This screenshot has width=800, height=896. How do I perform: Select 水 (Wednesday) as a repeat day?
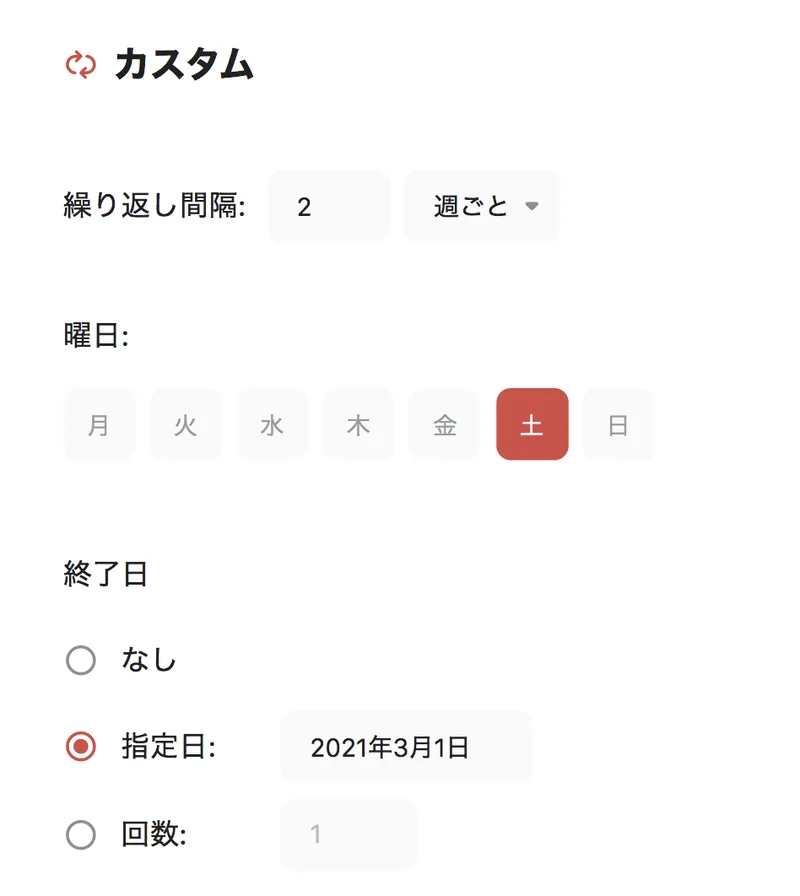click(x=273, y=425)
